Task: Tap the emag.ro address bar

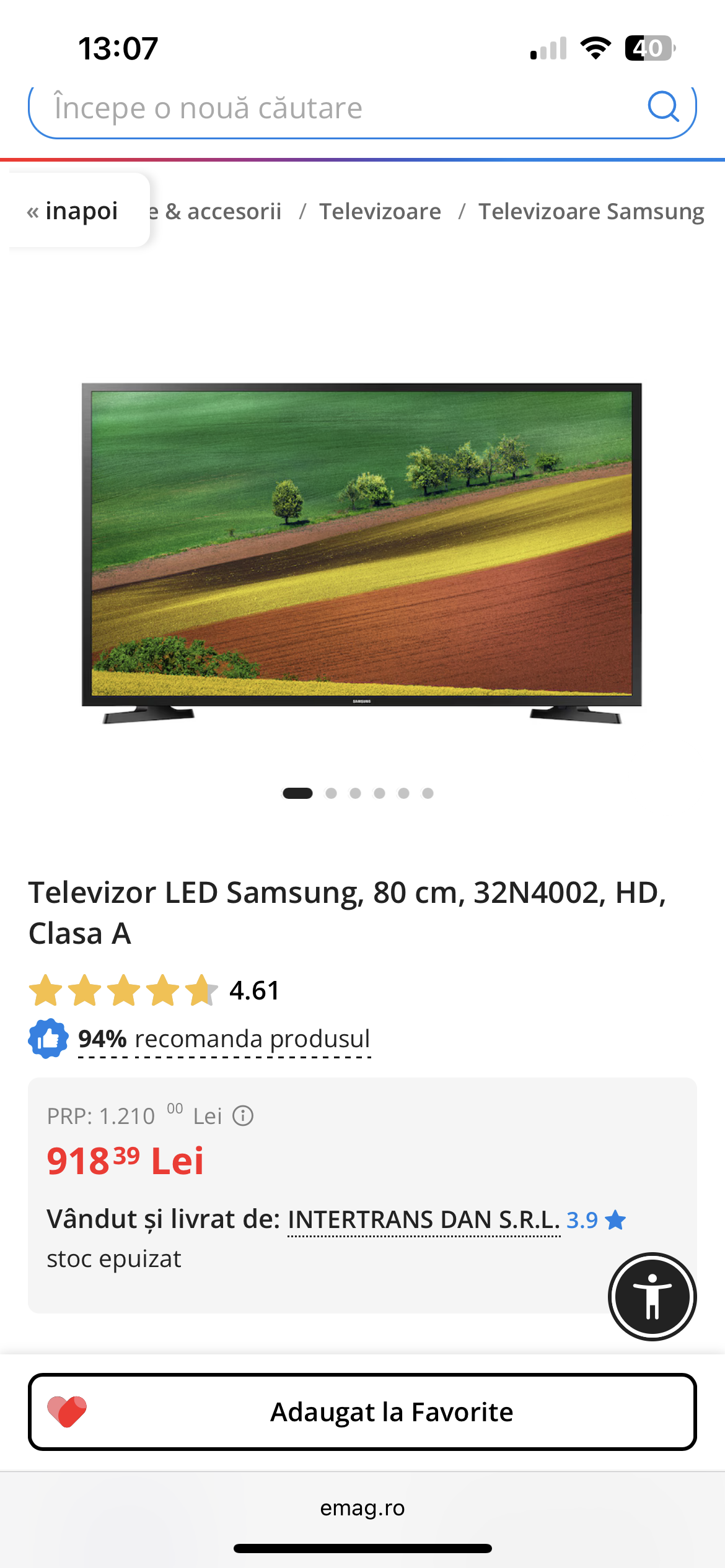Action: (x=362, y=1508)
